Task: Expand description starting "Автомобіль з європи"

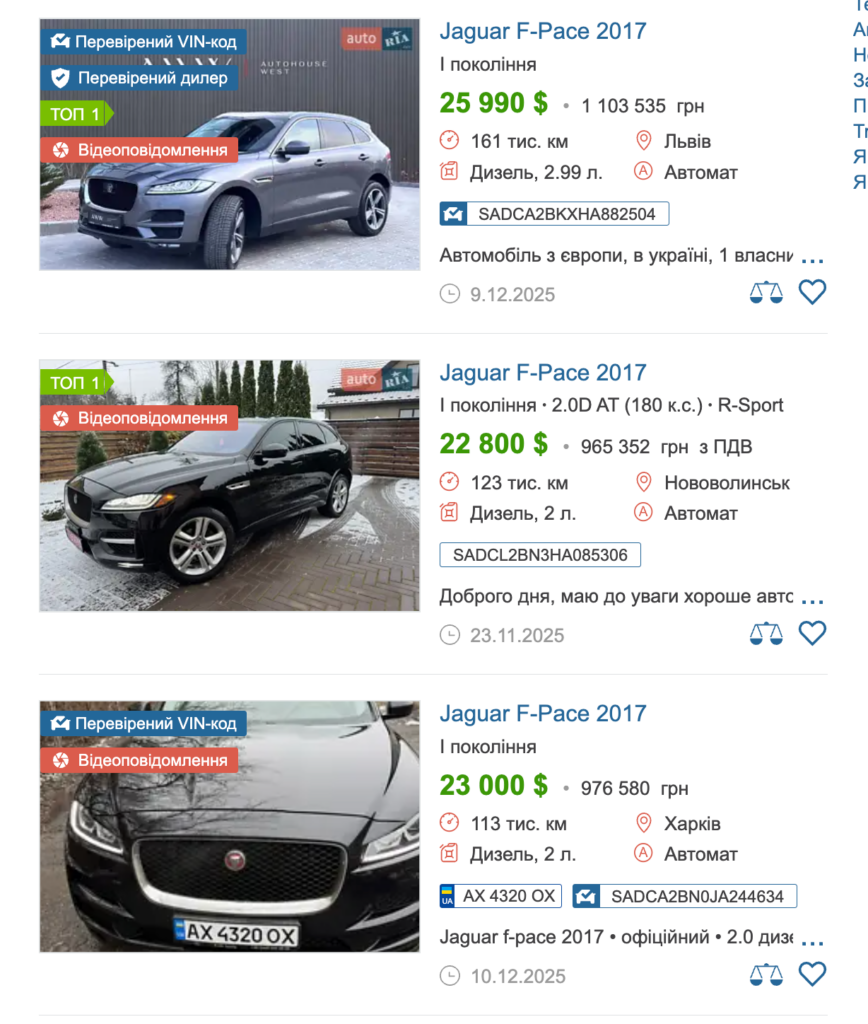Action: pyautogui.click(x=812, y=259)
